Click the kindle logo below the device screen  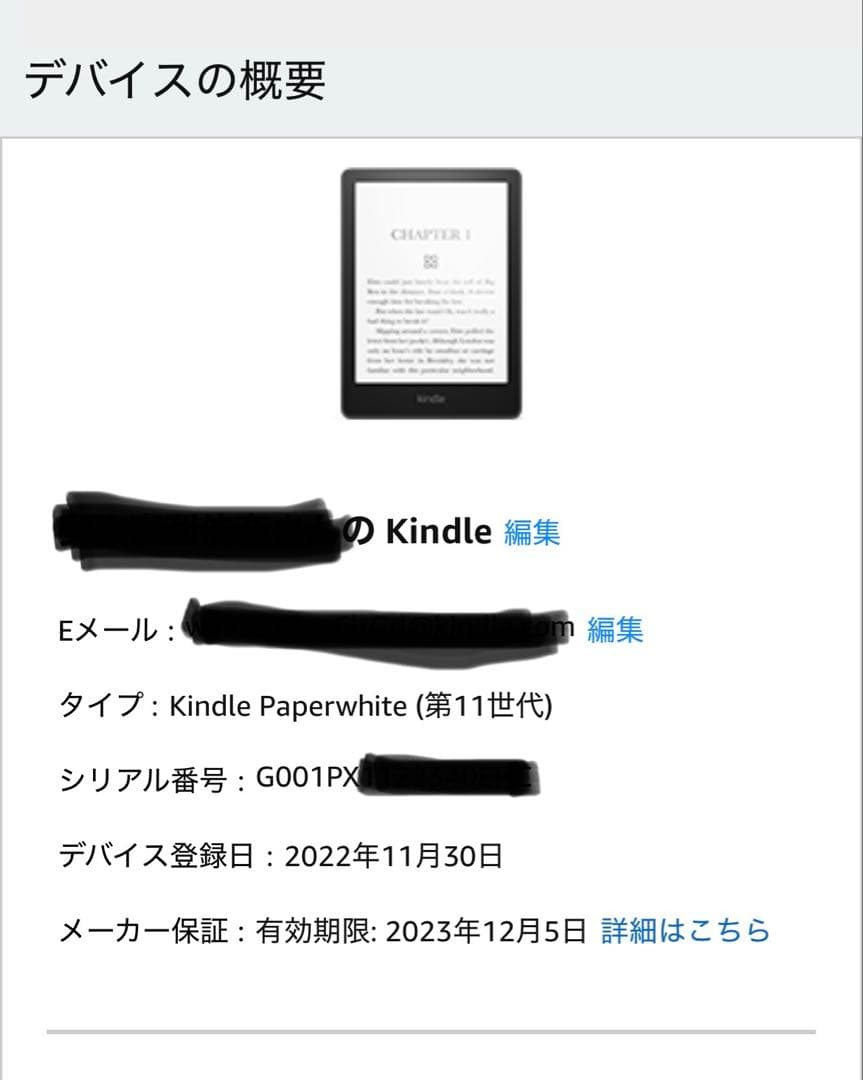pyautogui.click(x=434, y=399)
